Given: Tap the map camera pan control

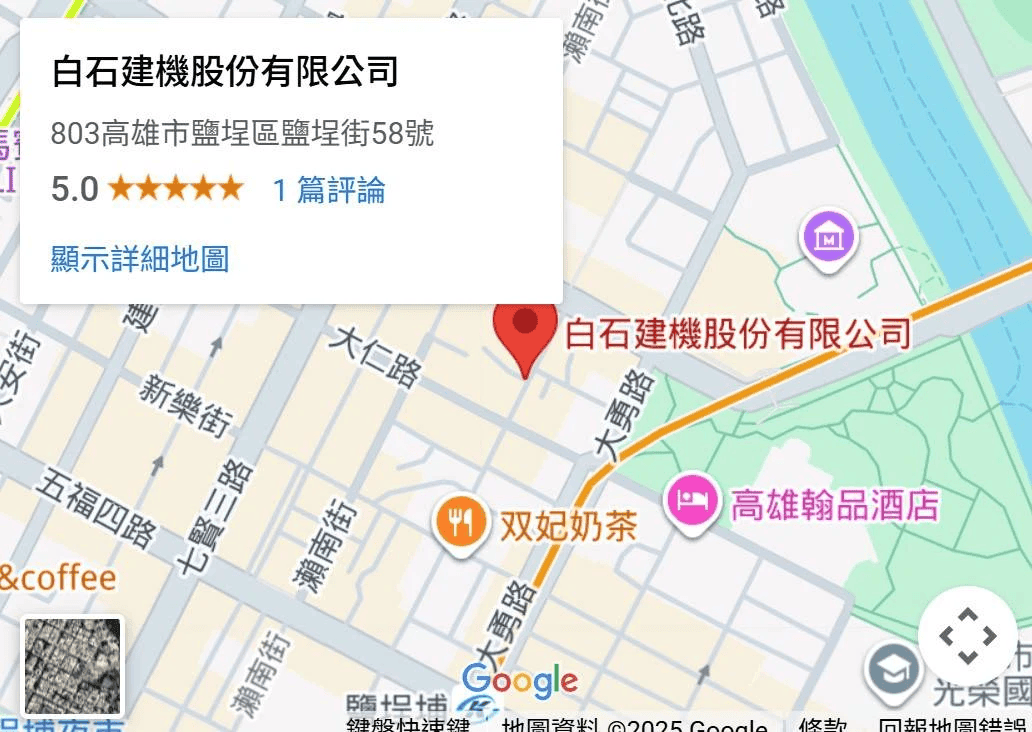Looking at the screenshot, I should (967, 635).
